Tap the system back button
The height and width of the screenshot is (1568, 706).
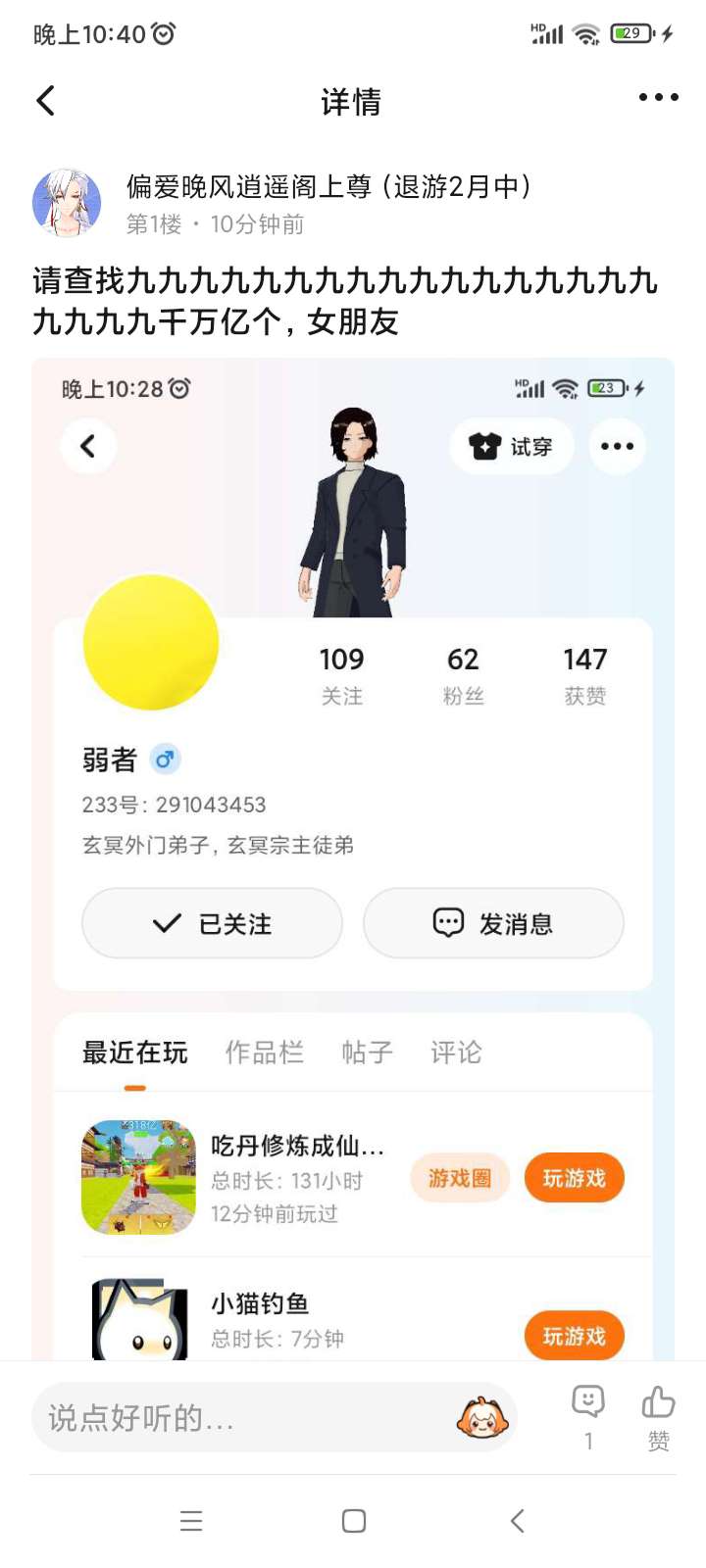tap(518, 1520)
